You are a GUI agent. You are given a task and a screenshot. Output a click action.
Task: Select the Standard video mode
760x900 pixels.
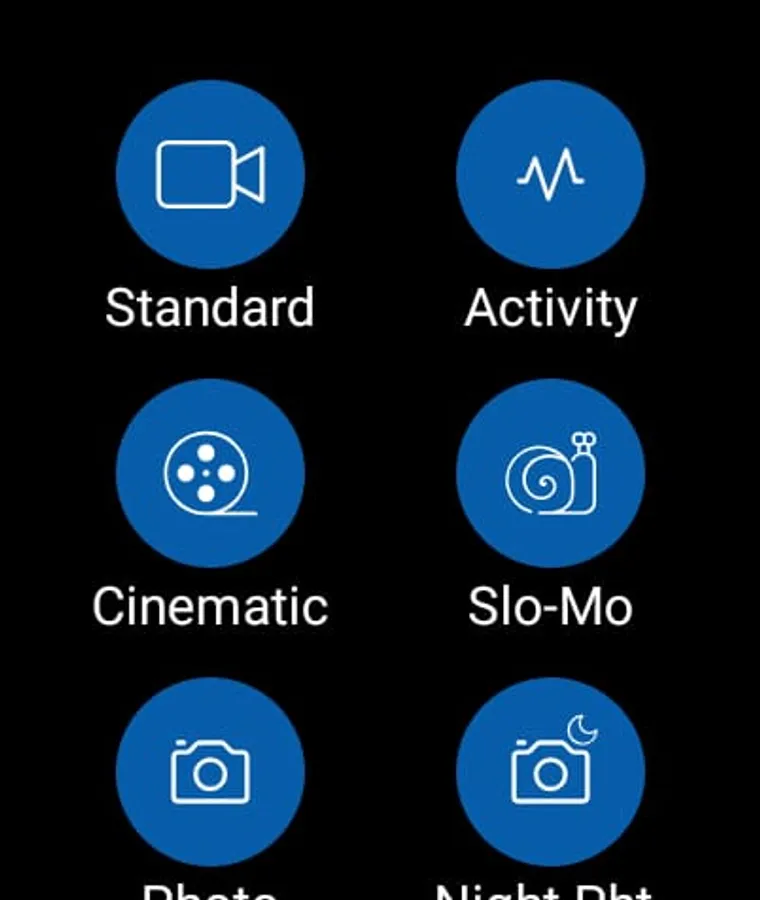pos(210,175)
